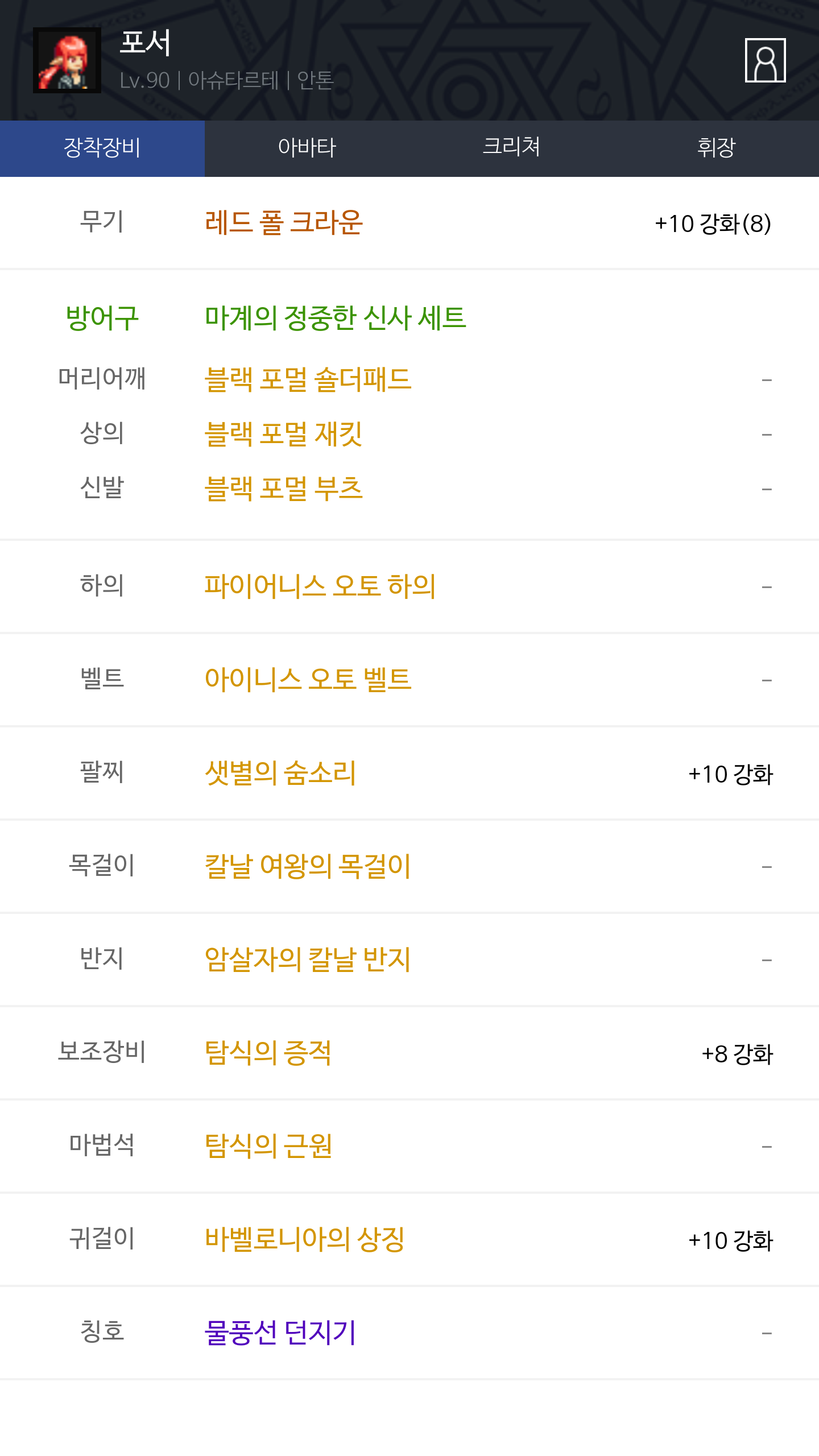Select the 장착장비 tab
This screenshot has width=819, height=1456.
point(102,148)
